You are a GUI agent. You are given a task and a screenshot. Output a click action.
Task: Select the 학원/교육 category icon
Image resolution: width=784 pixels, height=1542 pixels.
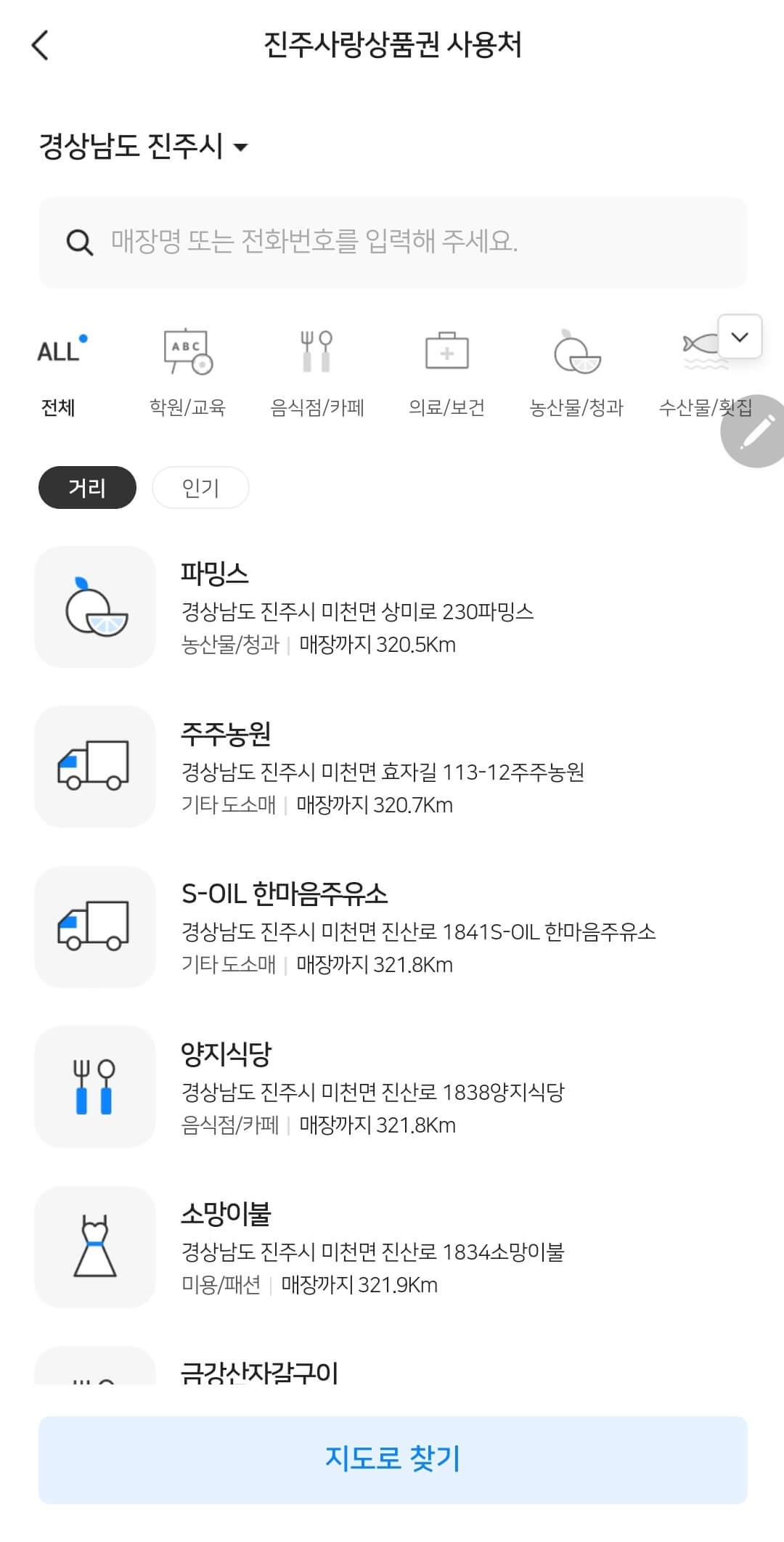(186, 354)
